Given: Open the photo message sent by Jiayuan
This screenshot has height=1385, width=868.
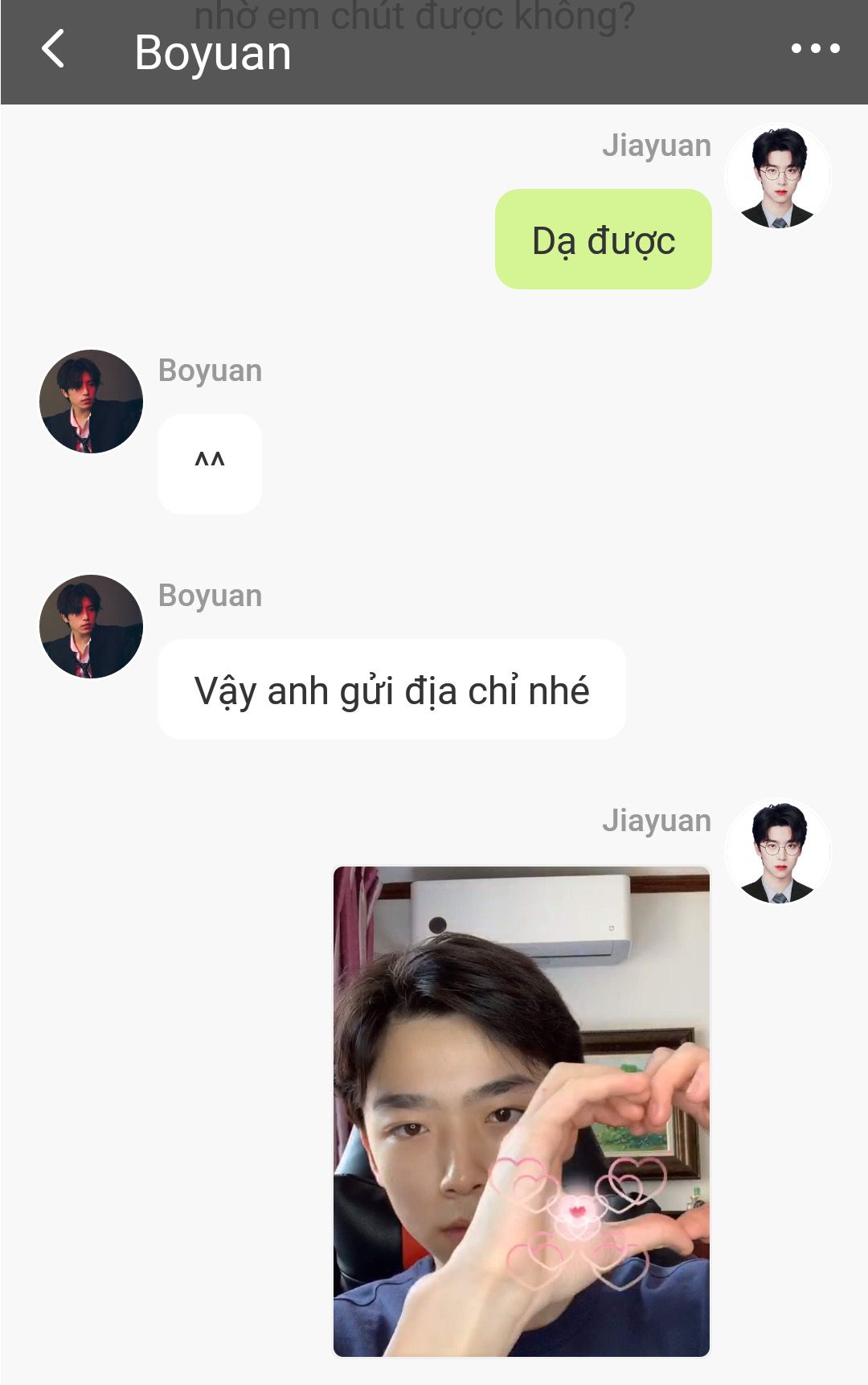Looking at the screenshot, I should coord(521,1111).
